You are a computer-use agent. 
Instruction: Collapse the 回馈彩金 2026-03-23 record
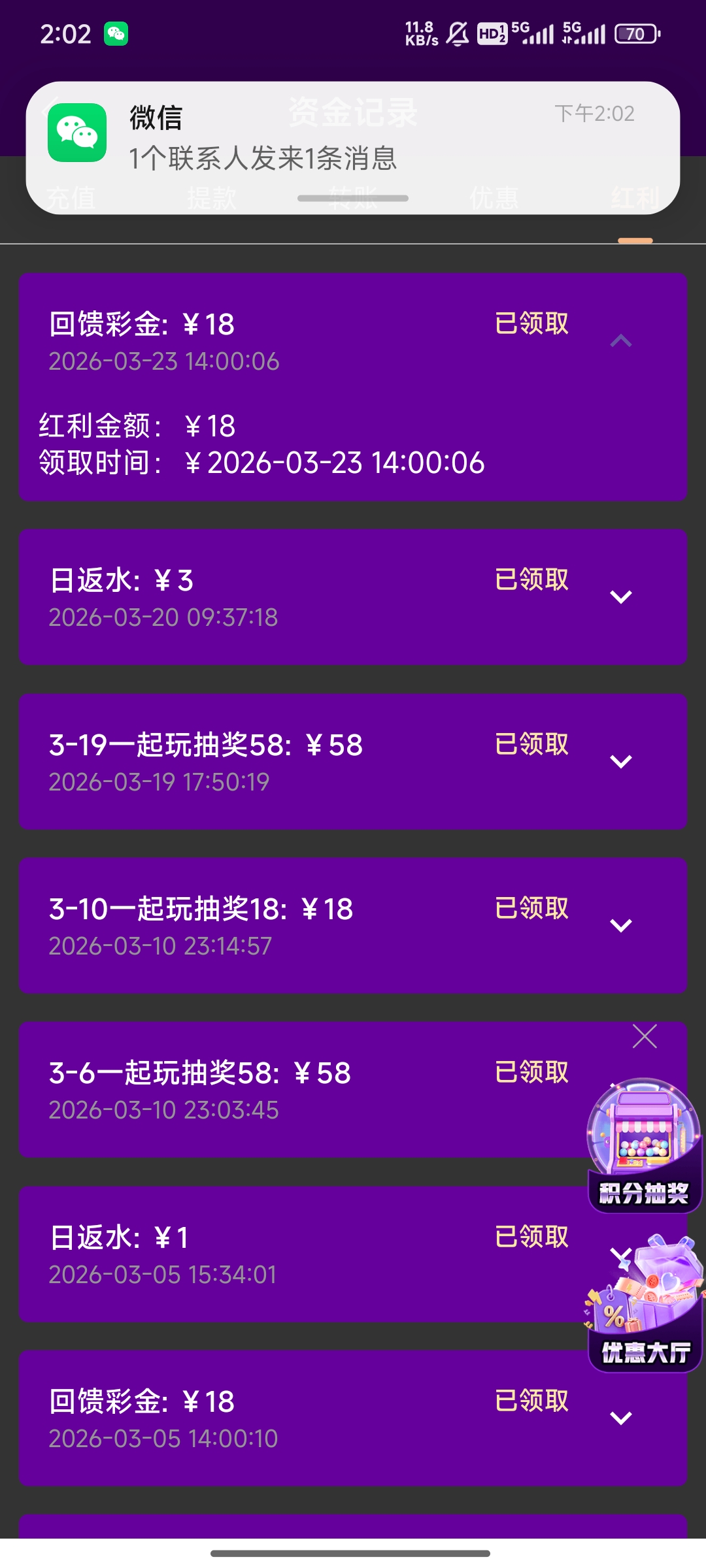(x=620, y=340)
